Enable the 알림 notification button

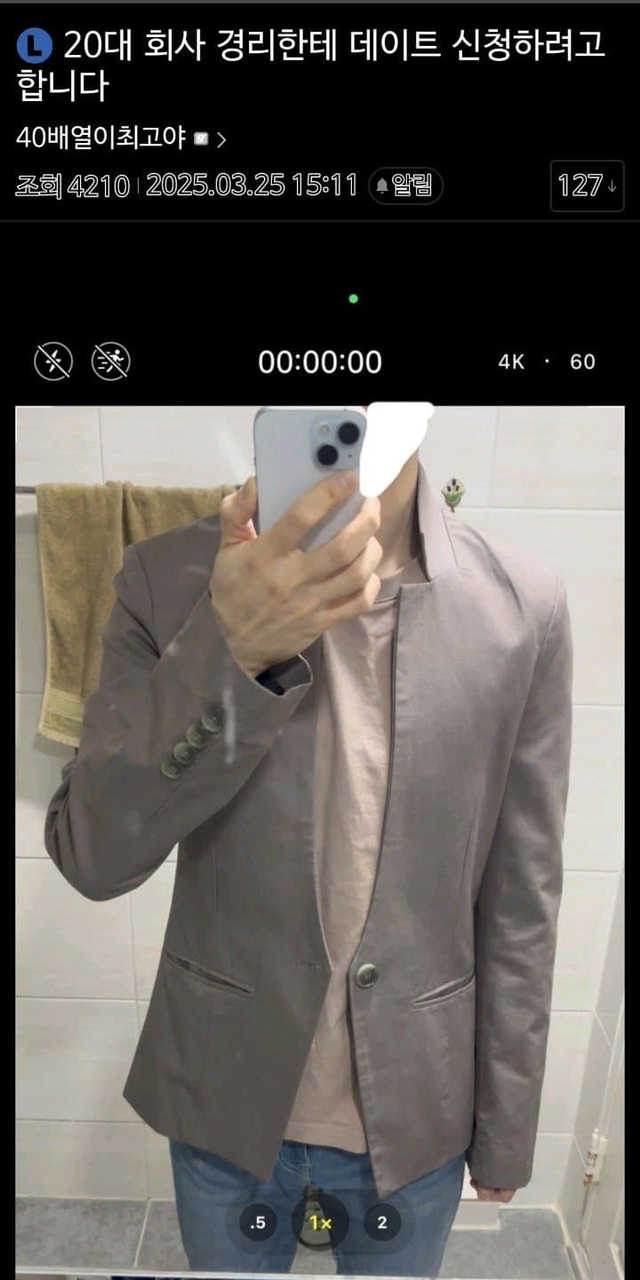[x=405, y=185]
